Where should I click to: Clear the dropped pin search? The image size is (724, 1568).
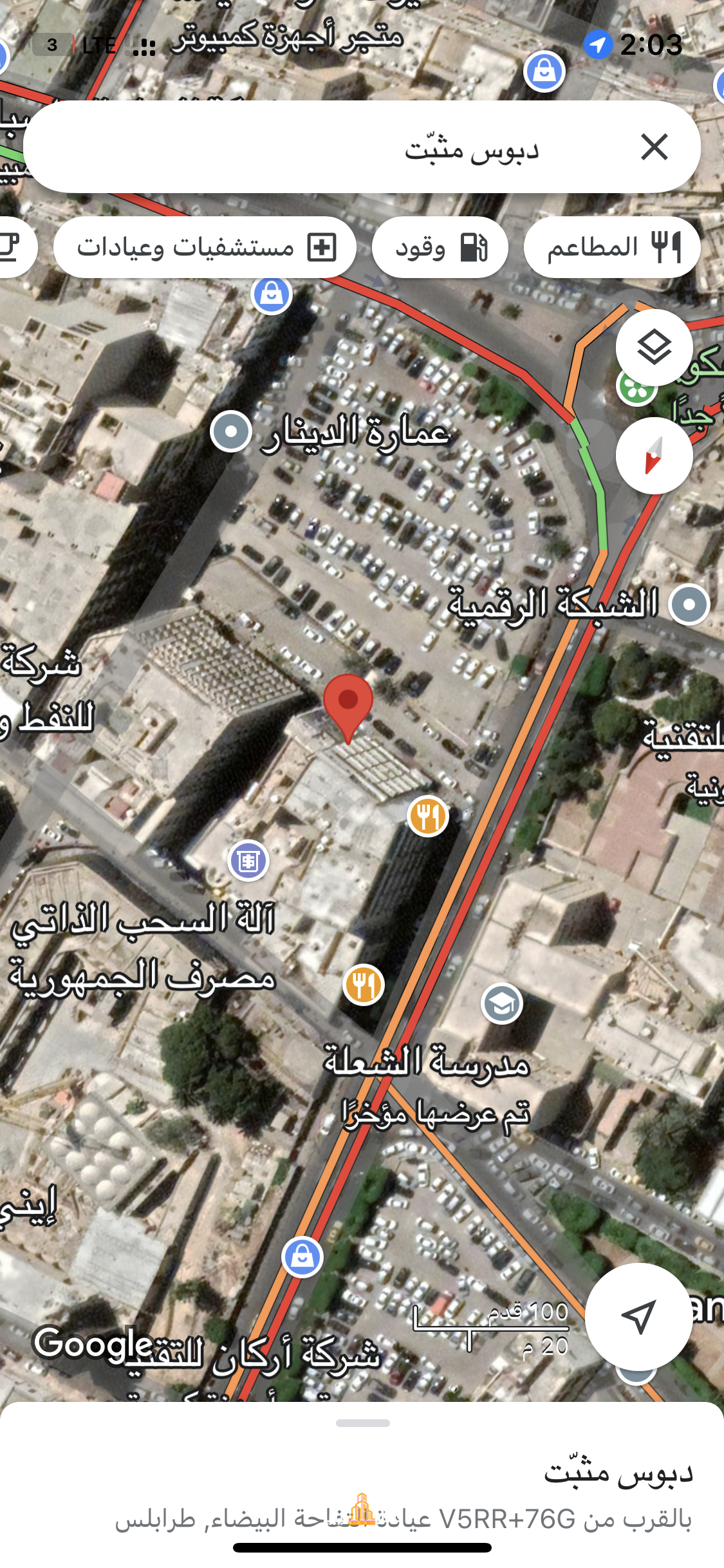[x=654, y=147]
